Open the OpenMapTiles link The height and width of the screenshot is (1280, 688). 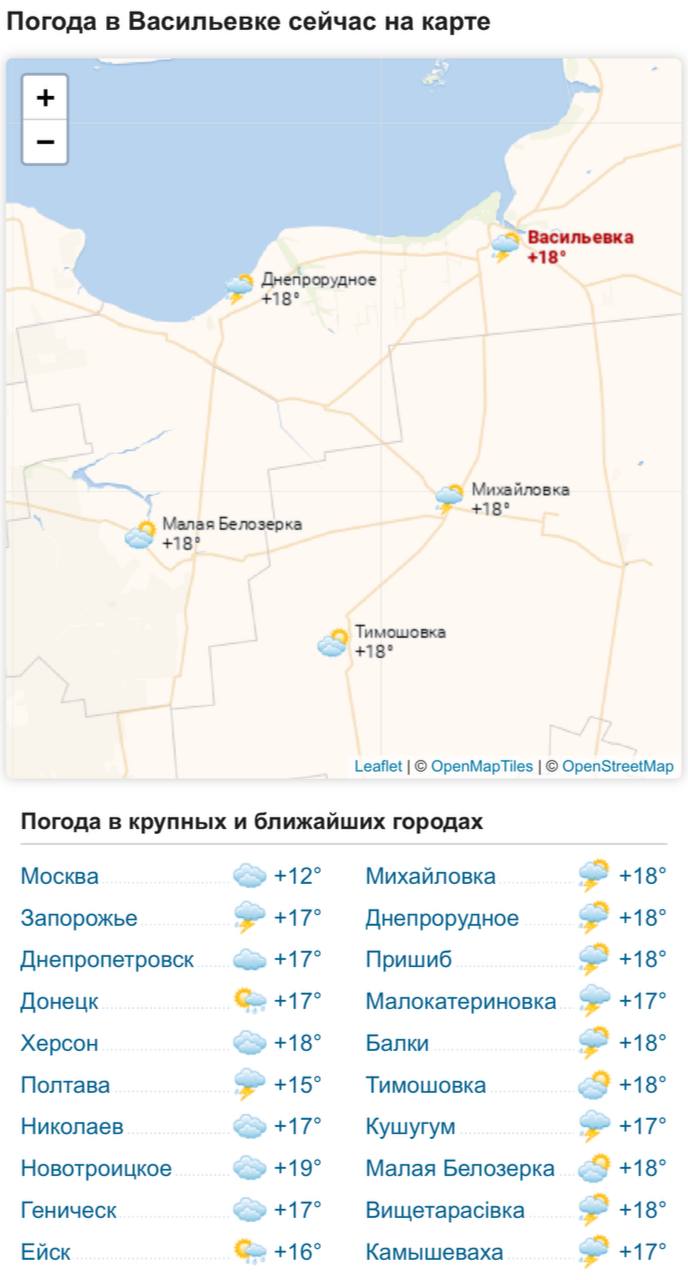click(482, 766)
